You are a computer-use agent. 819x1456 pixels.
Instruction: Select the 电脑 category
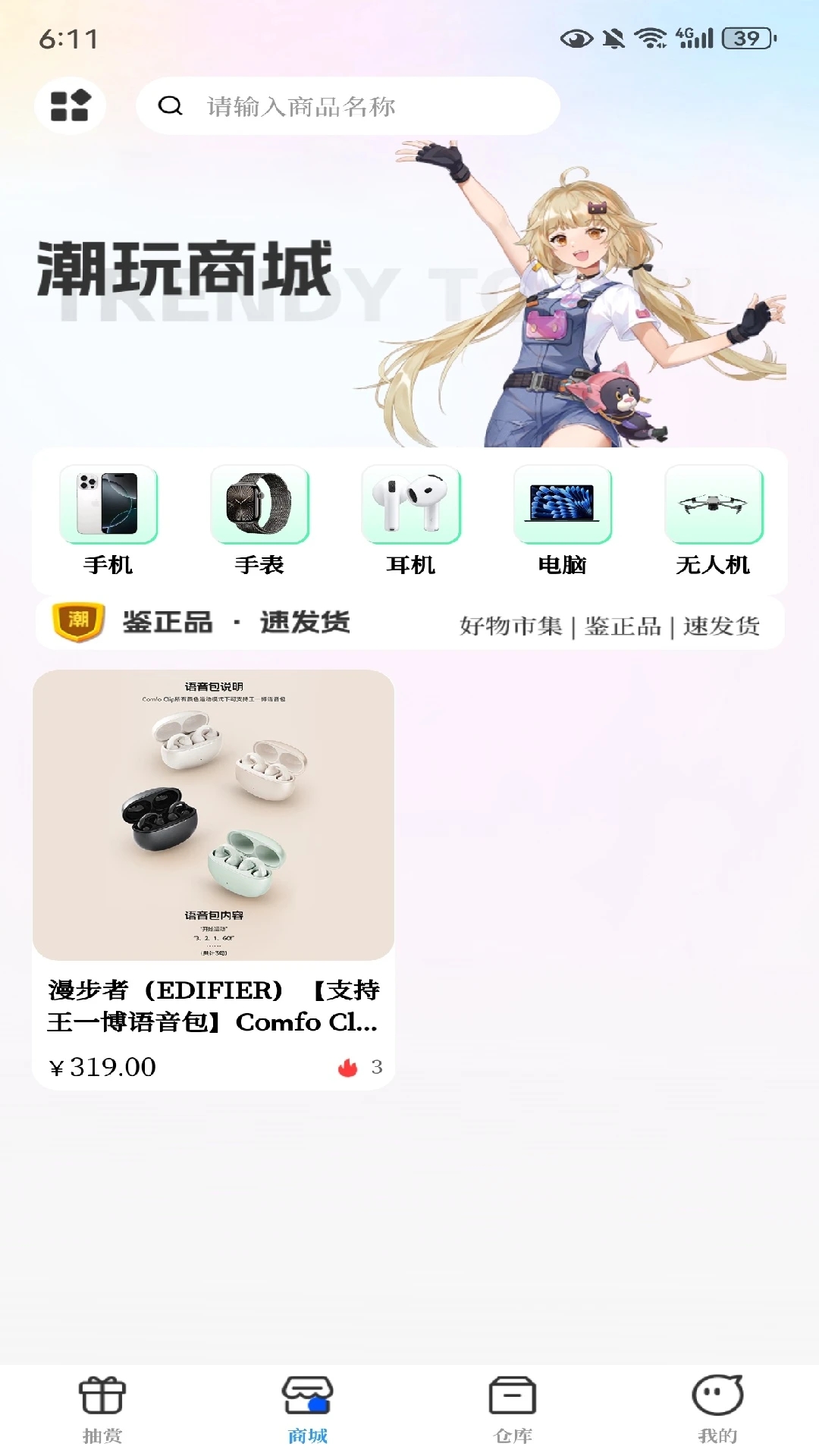563,521
